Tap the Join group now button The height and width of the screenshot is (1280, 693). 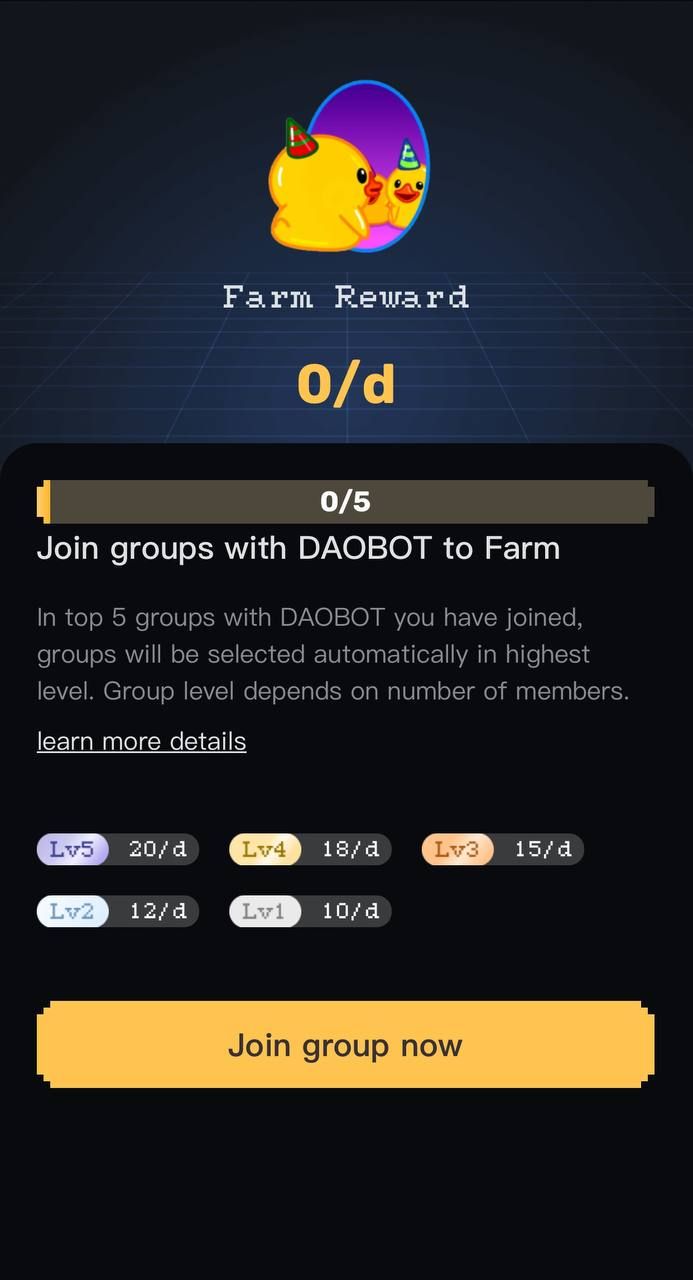(345, 1045)
